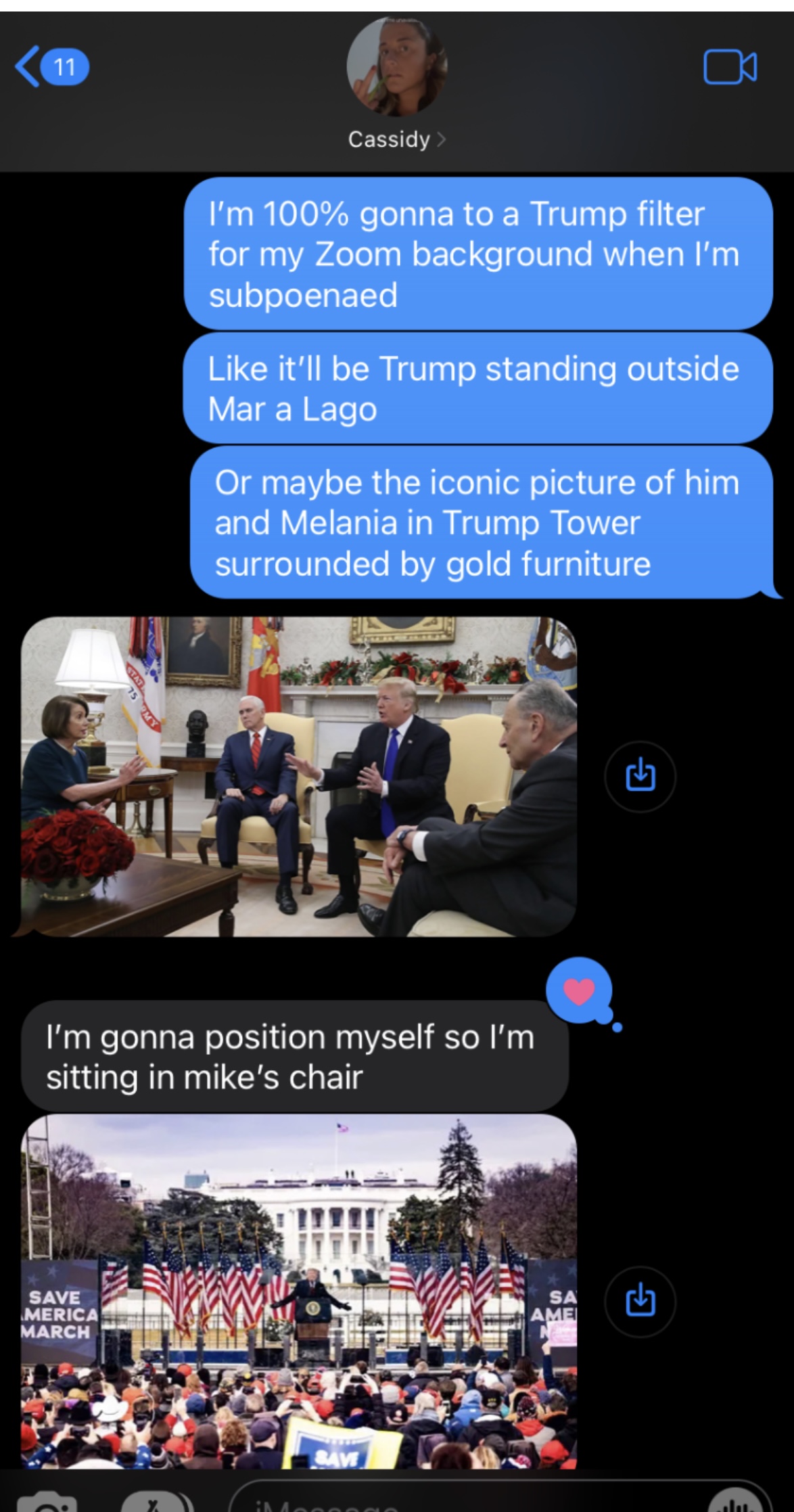This screenshot has height=1512, width=794.
Task: Go back to the messages list
Action: pyautogui.click(x=51, y=67)
